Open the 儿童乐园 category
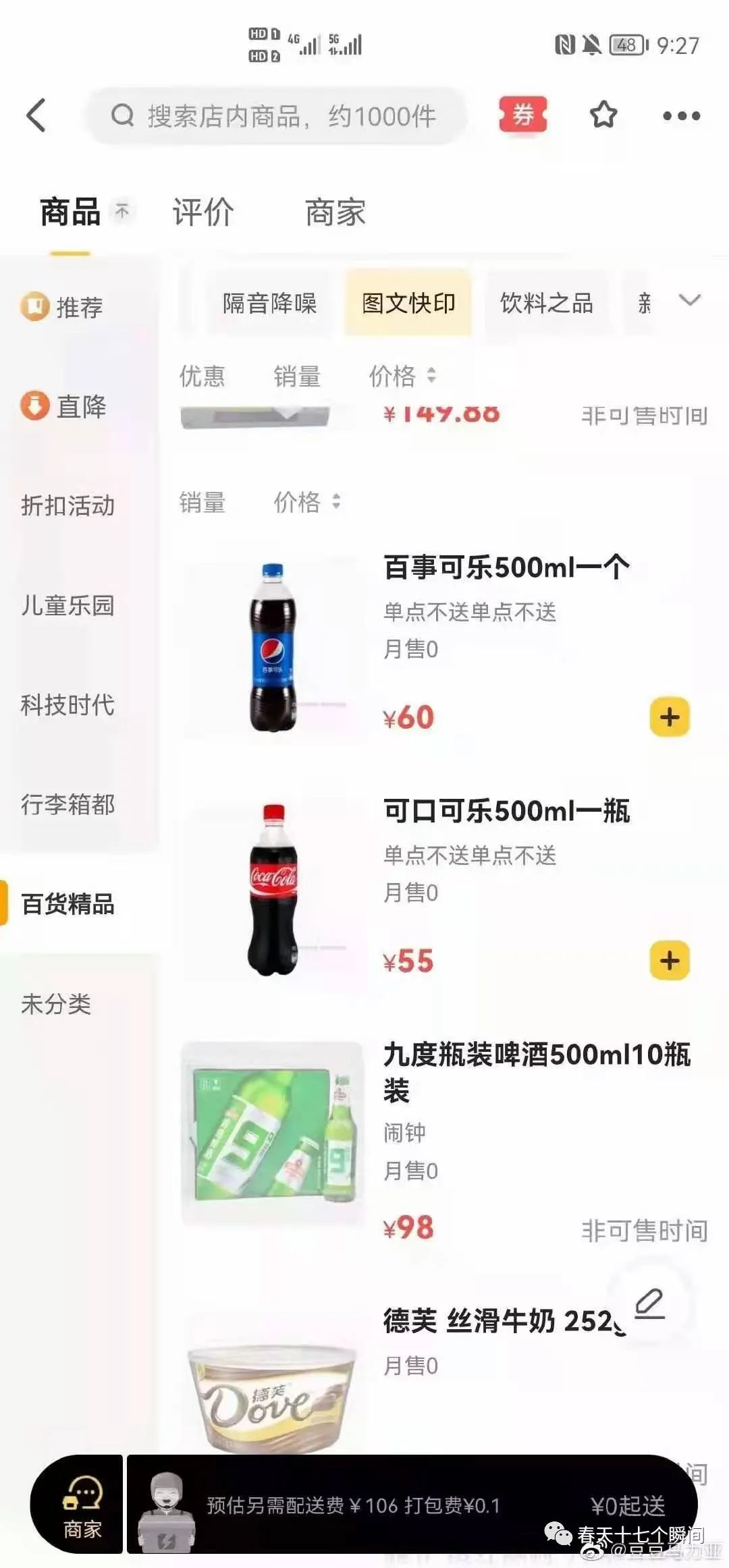The image size is (729, 1568). click(x=67, y=605)
